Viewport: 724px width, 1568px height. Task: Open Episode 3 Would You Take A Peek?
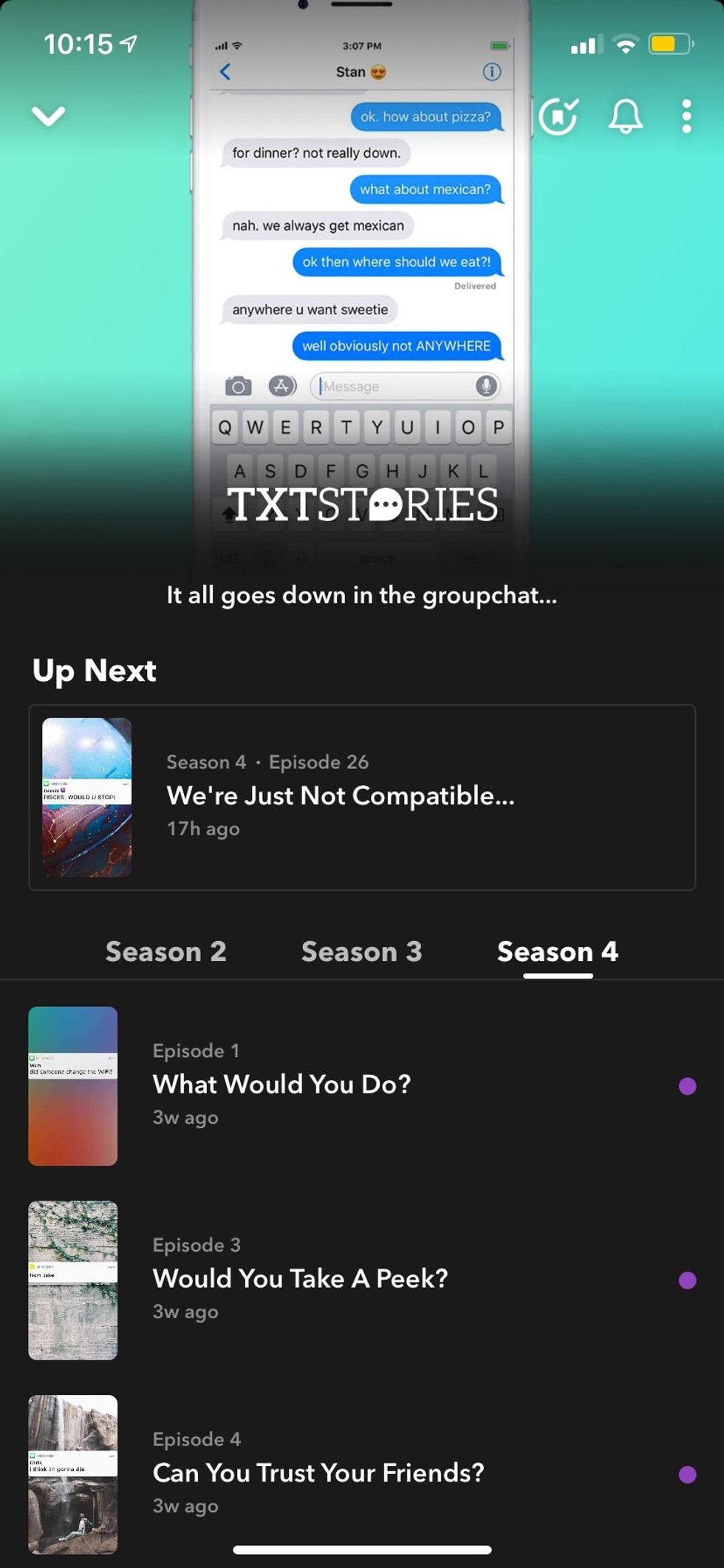362,1280
